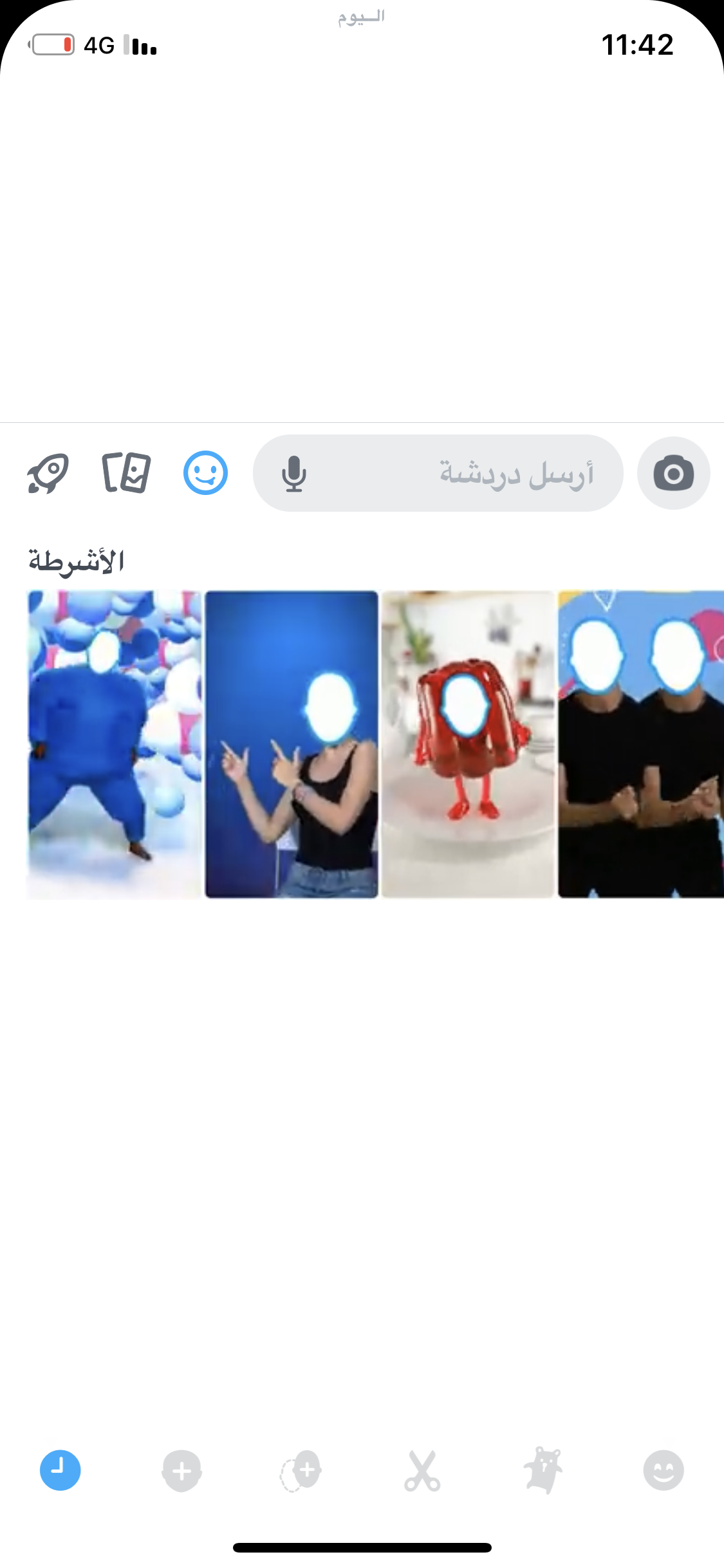The height and width of the screenshot is (1568, 724).
Task: Select the two men in black cameo
Action: tap(641, 743)
